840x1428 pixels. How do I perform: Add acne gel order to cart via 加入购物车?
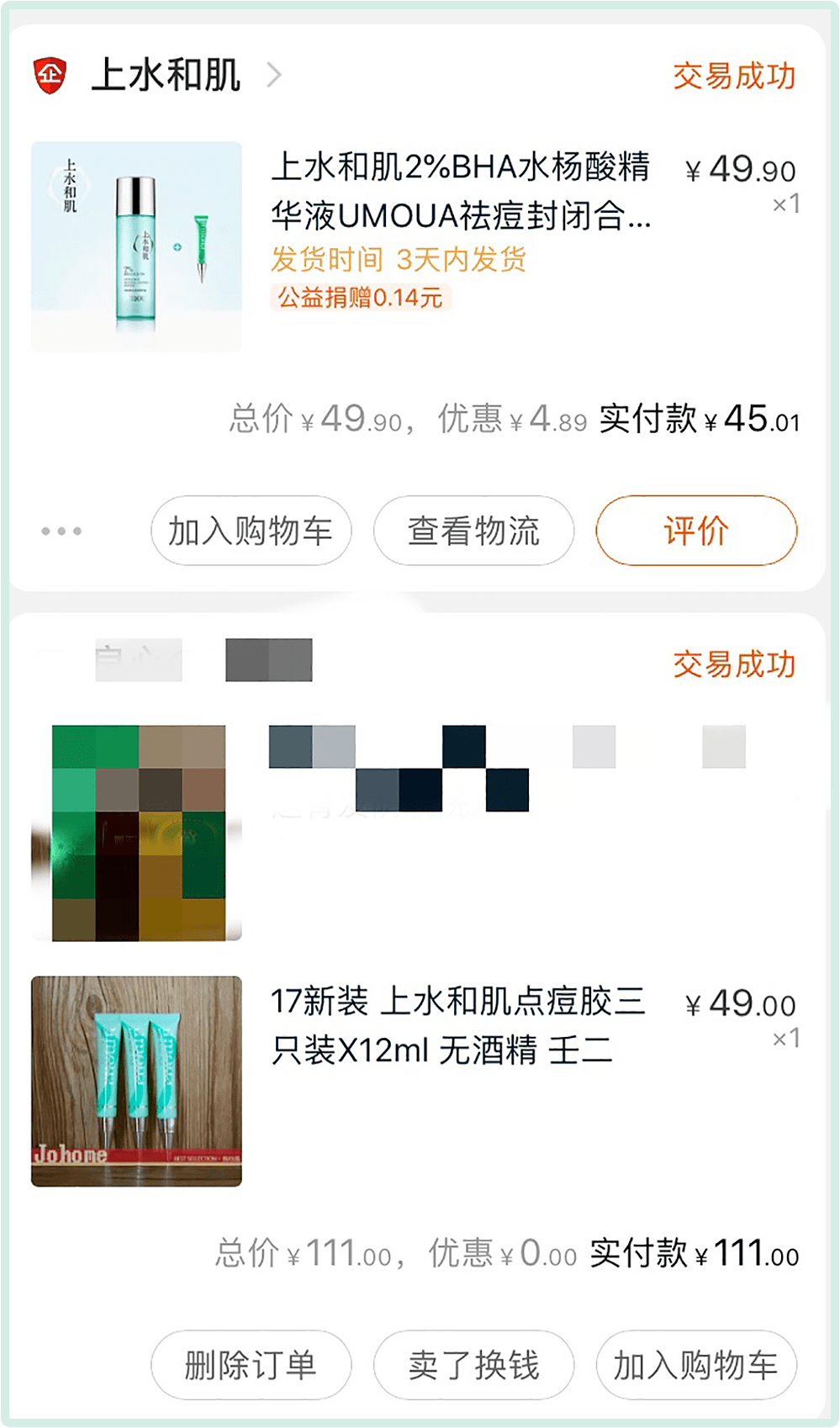696,1364
